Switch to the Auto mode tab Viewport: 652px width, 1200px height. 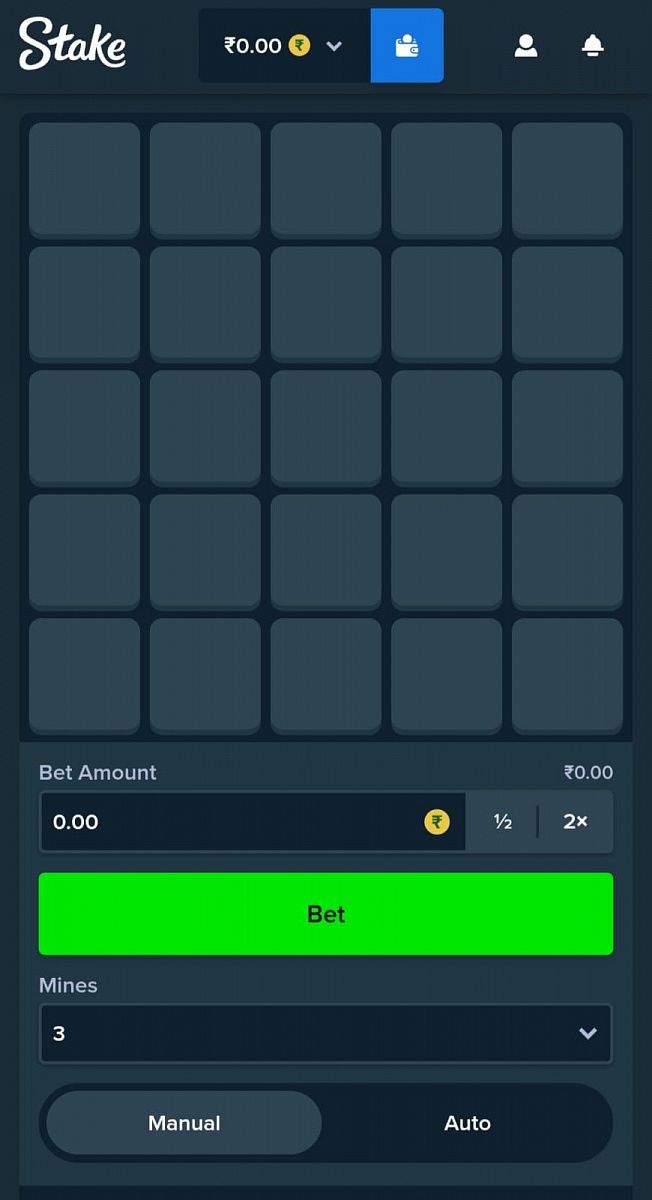coord(467,1123)
